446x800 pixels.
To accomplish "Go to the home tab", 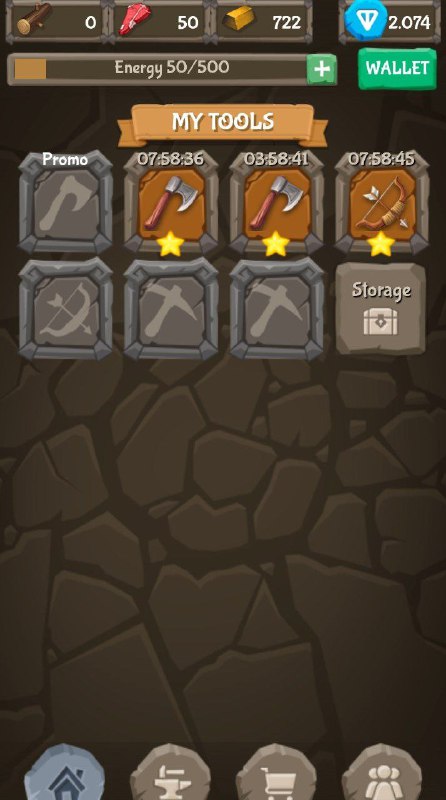I will coord(65,774).
